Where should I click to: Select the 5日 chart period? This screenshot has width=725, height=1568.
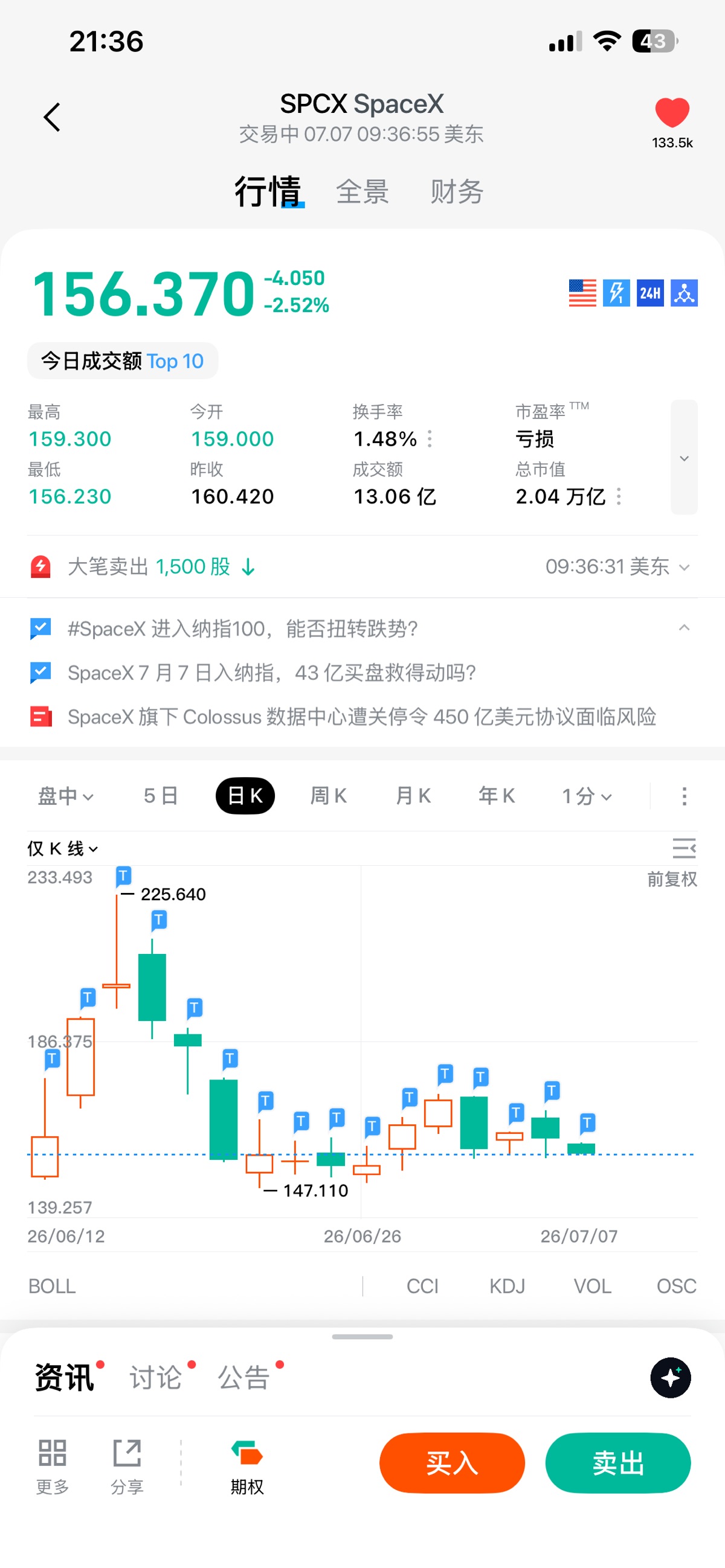(x=161, y=796)
